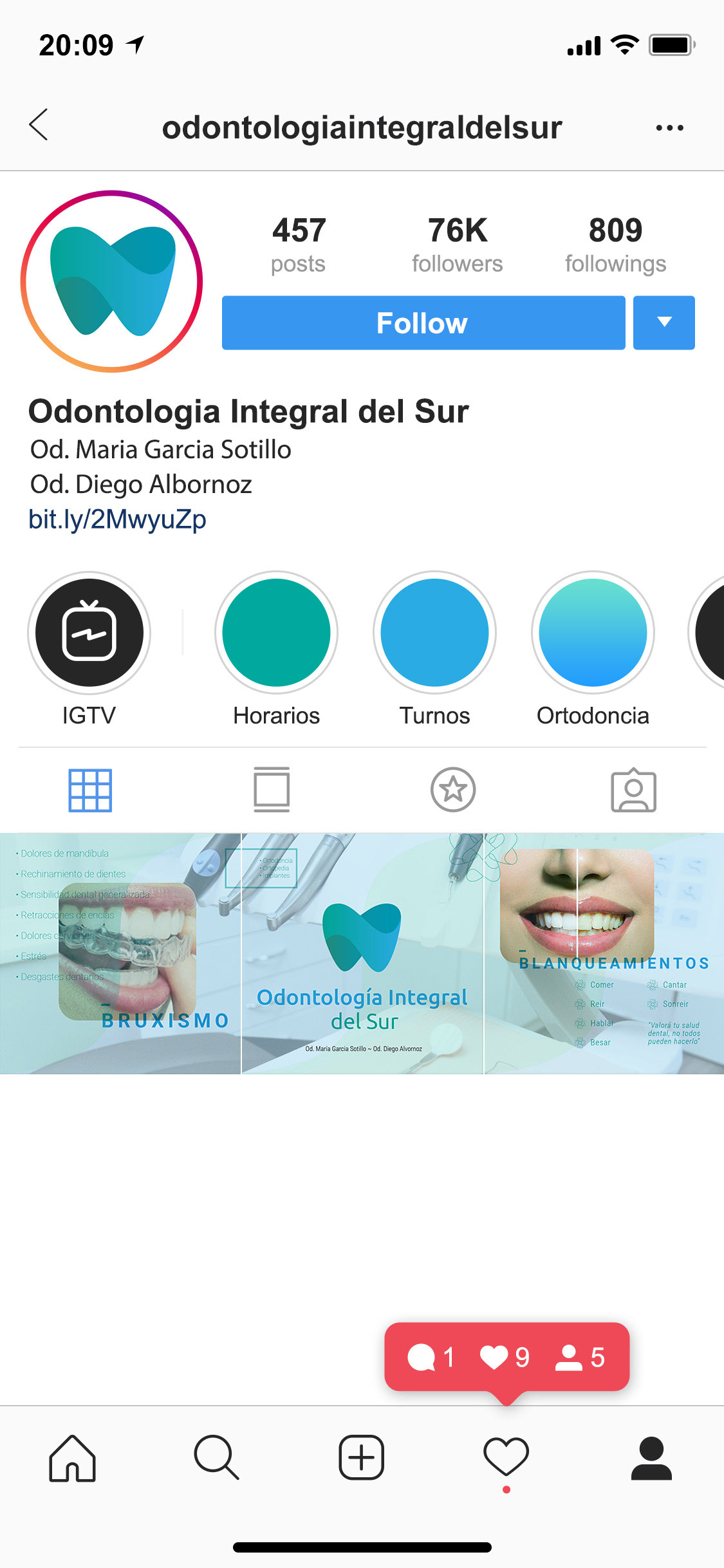View the profile picture story

click(x=112, y=281)
